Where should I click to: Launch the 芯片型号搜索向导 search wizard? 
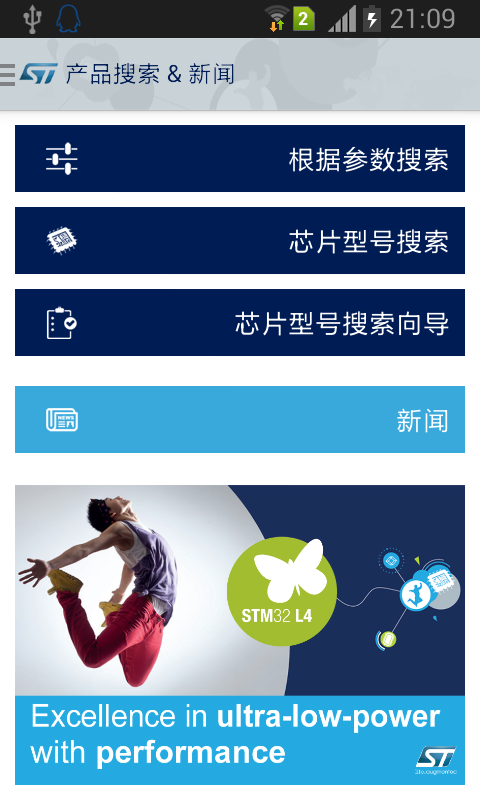click(x=240, y=322)
